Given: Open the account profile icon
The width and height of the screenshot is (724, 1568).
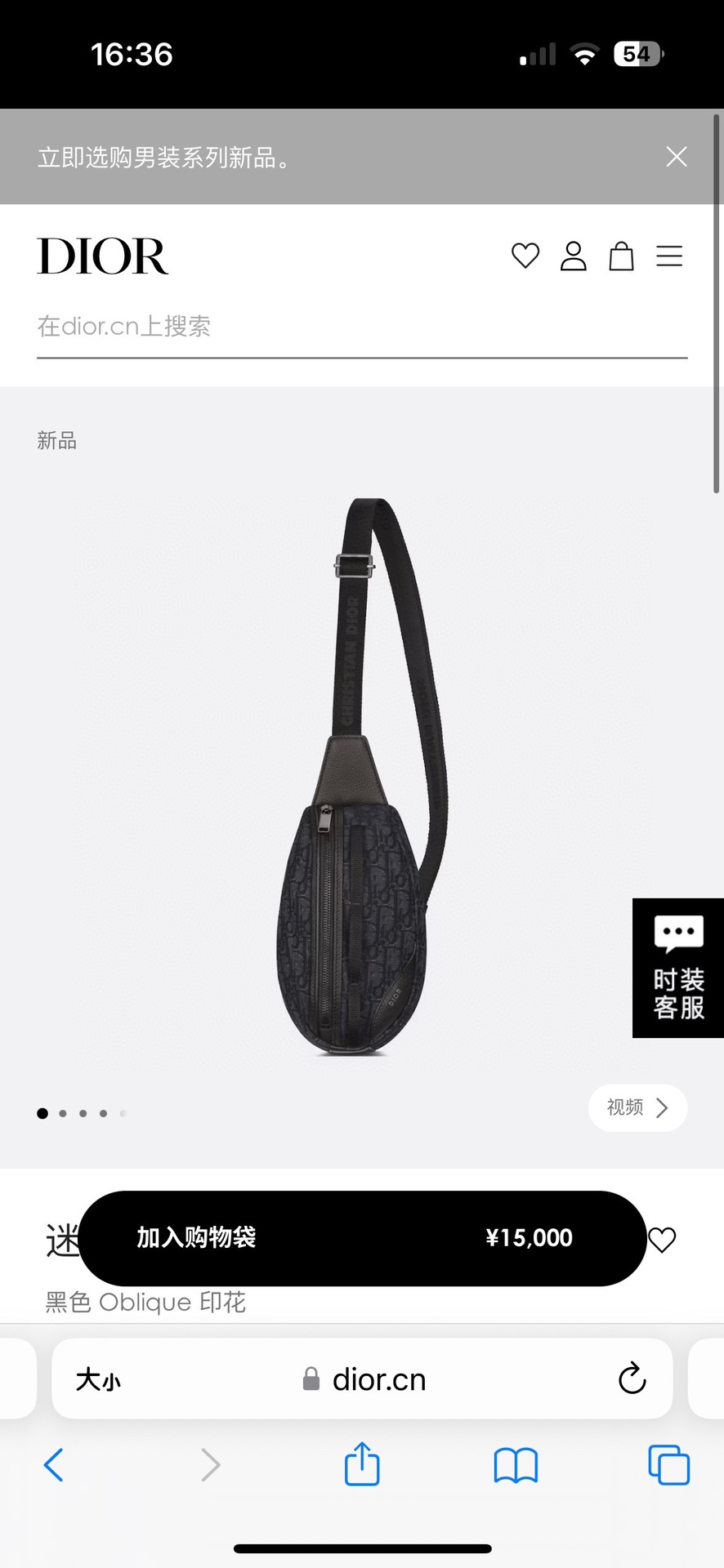Looking at the screenshot, I should 573,256.
